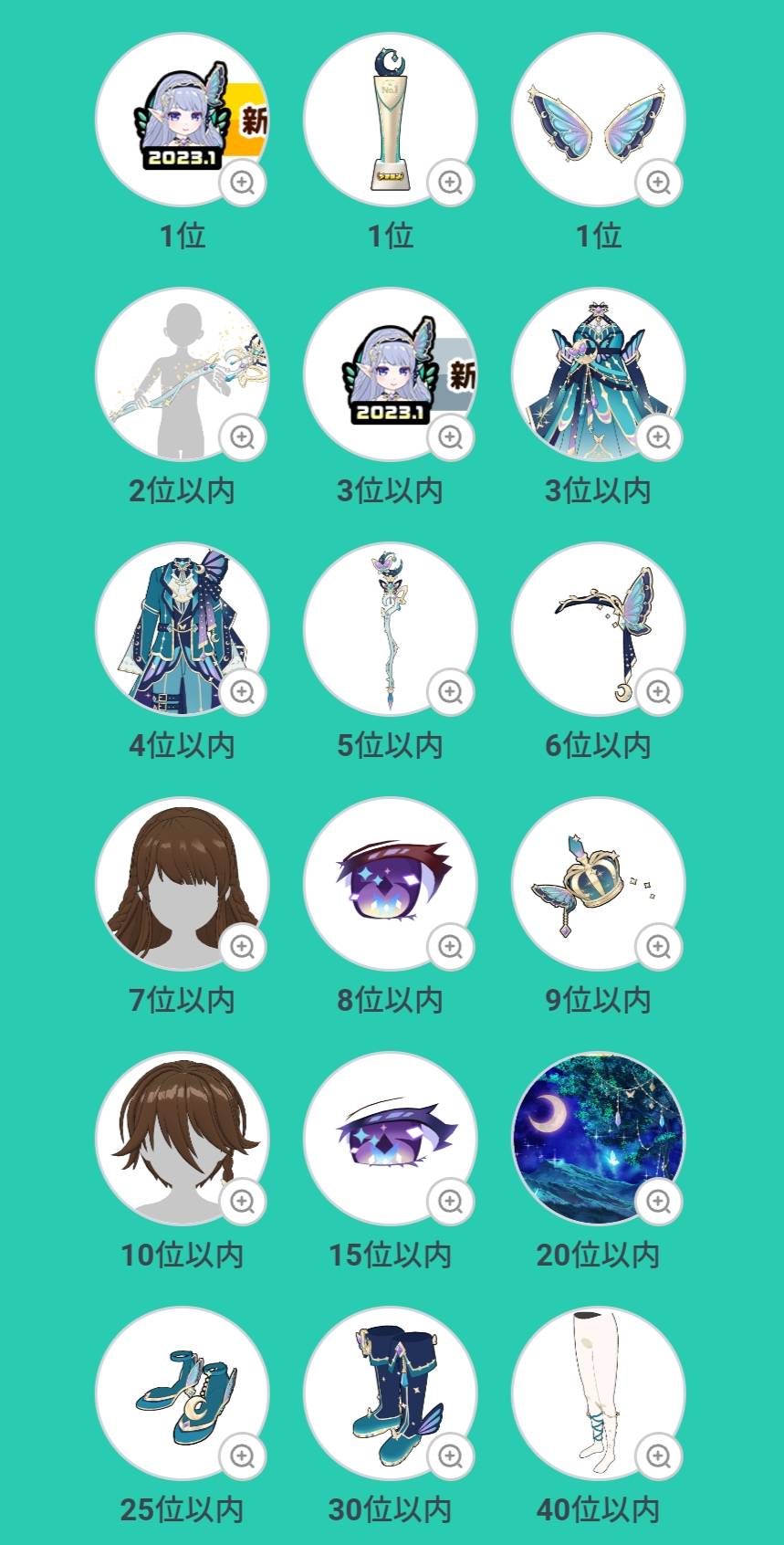Enlarge the 2位以内 bow weapon reward
The image size is (784, 1545).
pyautogui.click(x=242, y=437)
